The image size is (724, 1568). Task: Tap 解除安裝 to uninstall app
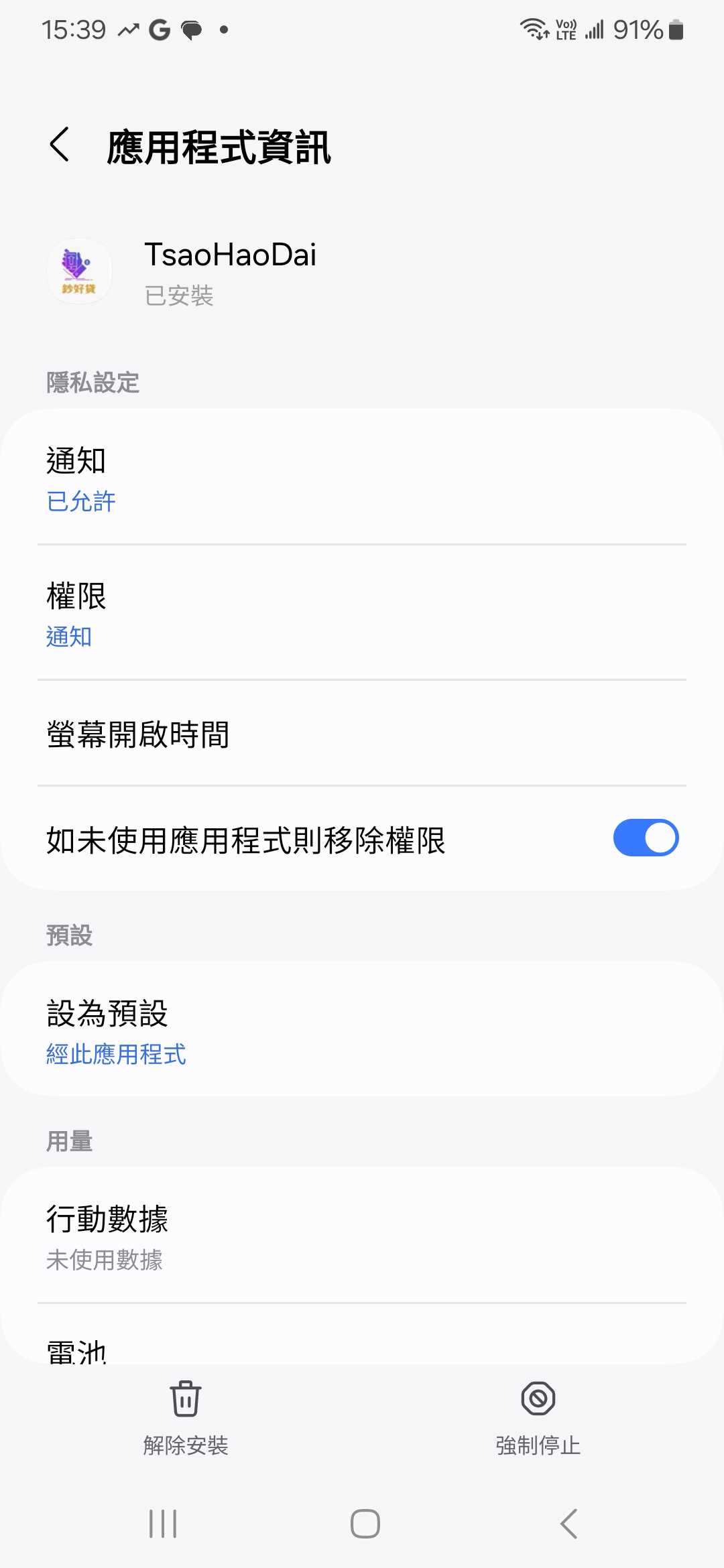click(x=186, y=1417)
